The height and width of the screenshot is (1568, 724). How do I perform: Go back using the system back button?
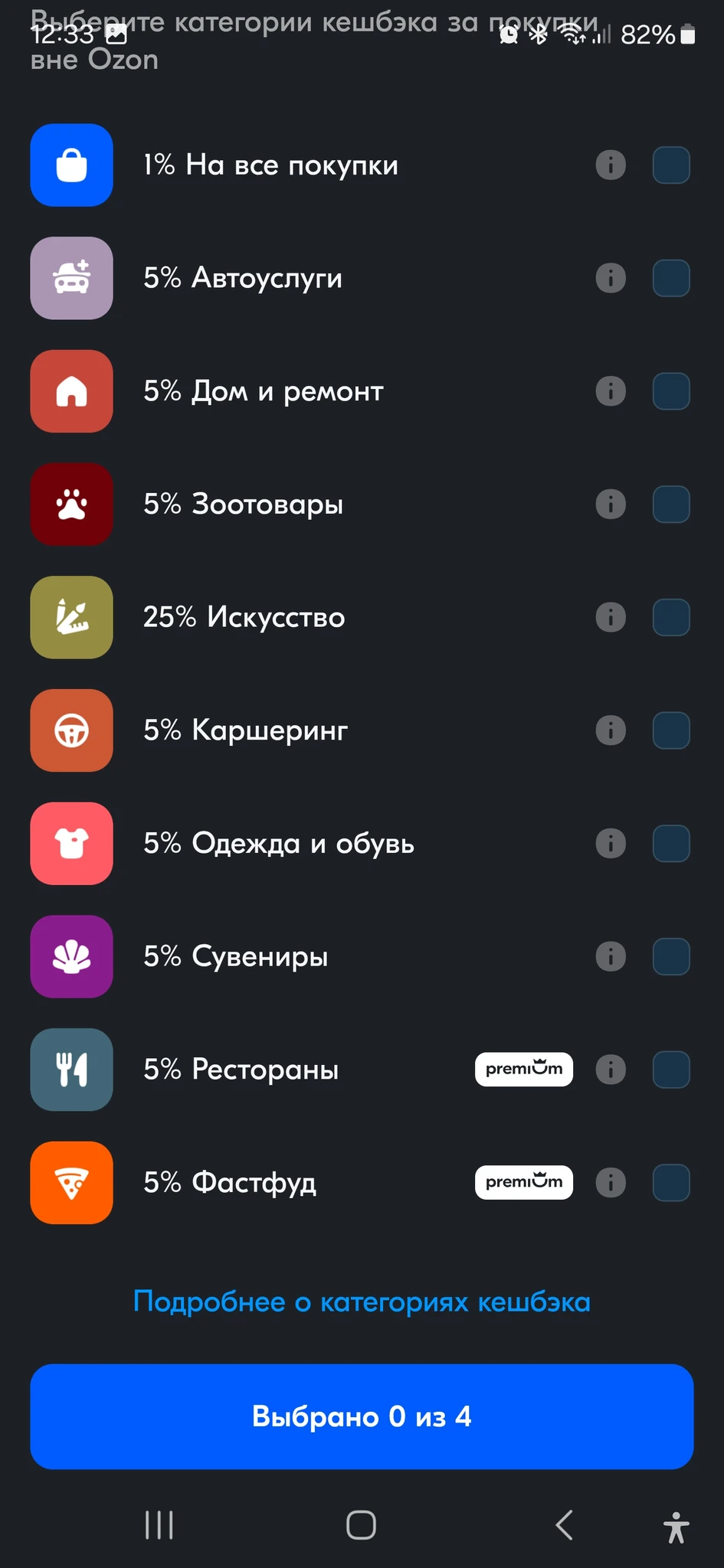click(x=564, y=1525)
